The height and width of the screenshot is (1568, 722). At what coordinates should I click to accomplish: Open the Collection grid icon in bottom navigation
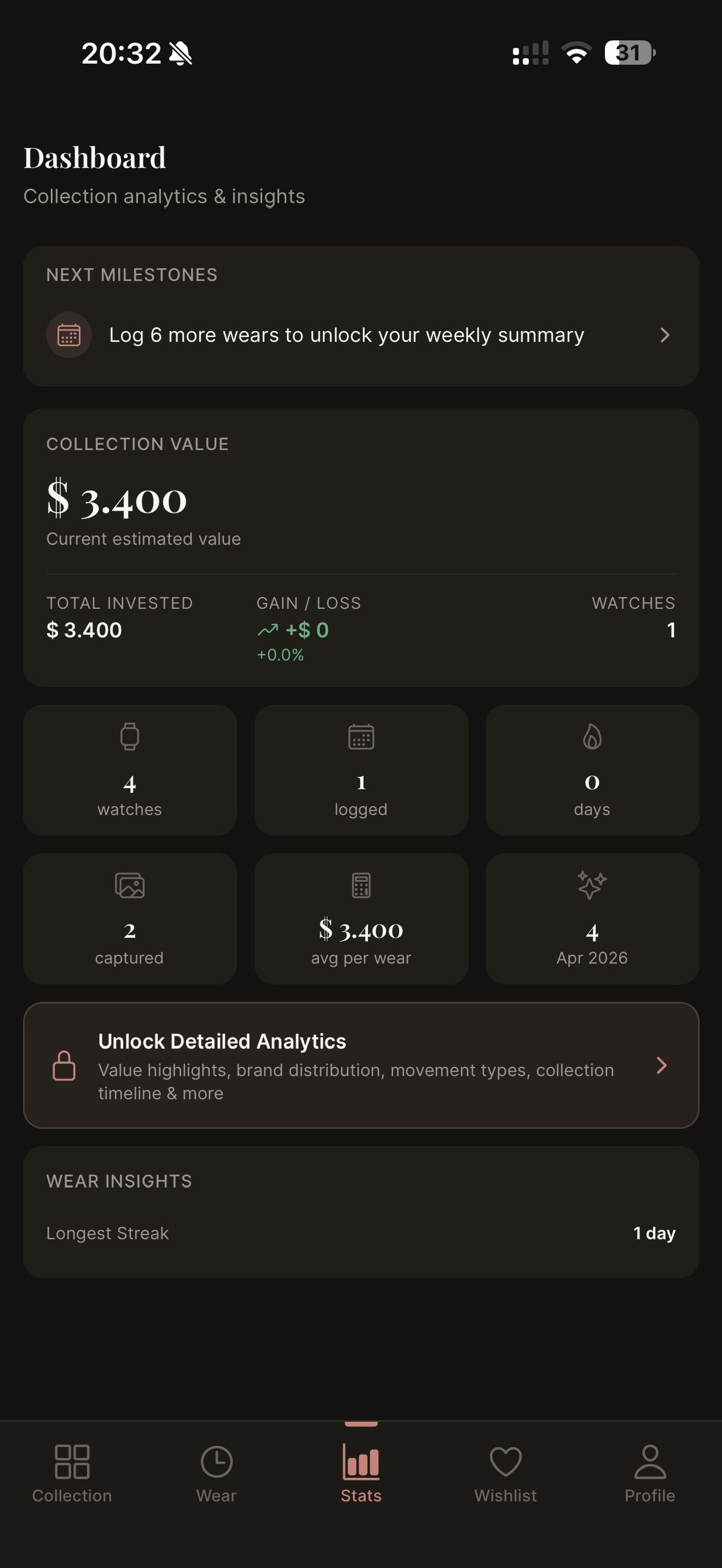(x=72, y=1461)
